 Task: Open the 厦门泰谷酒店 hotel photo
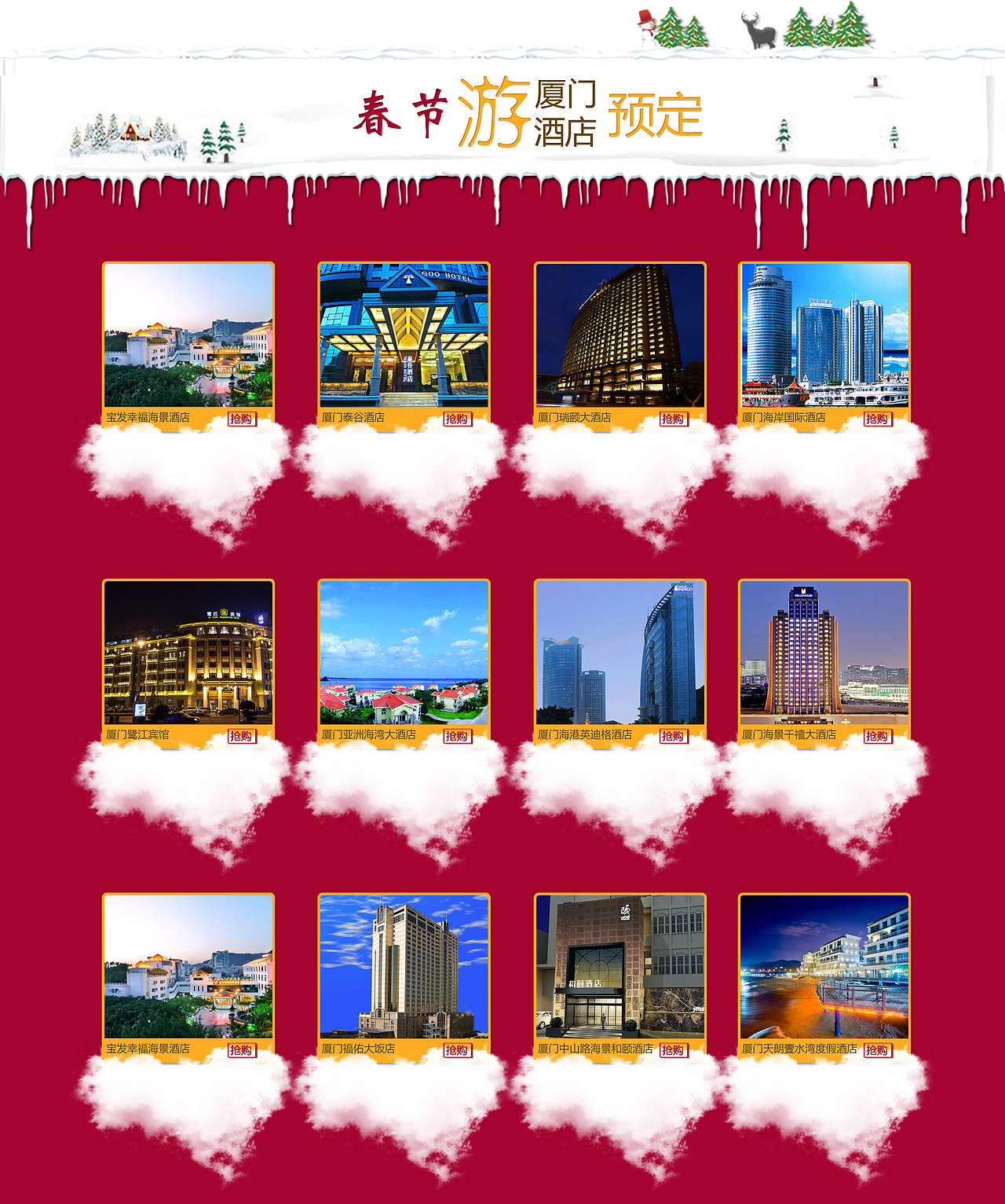click(x=404, y=335)
